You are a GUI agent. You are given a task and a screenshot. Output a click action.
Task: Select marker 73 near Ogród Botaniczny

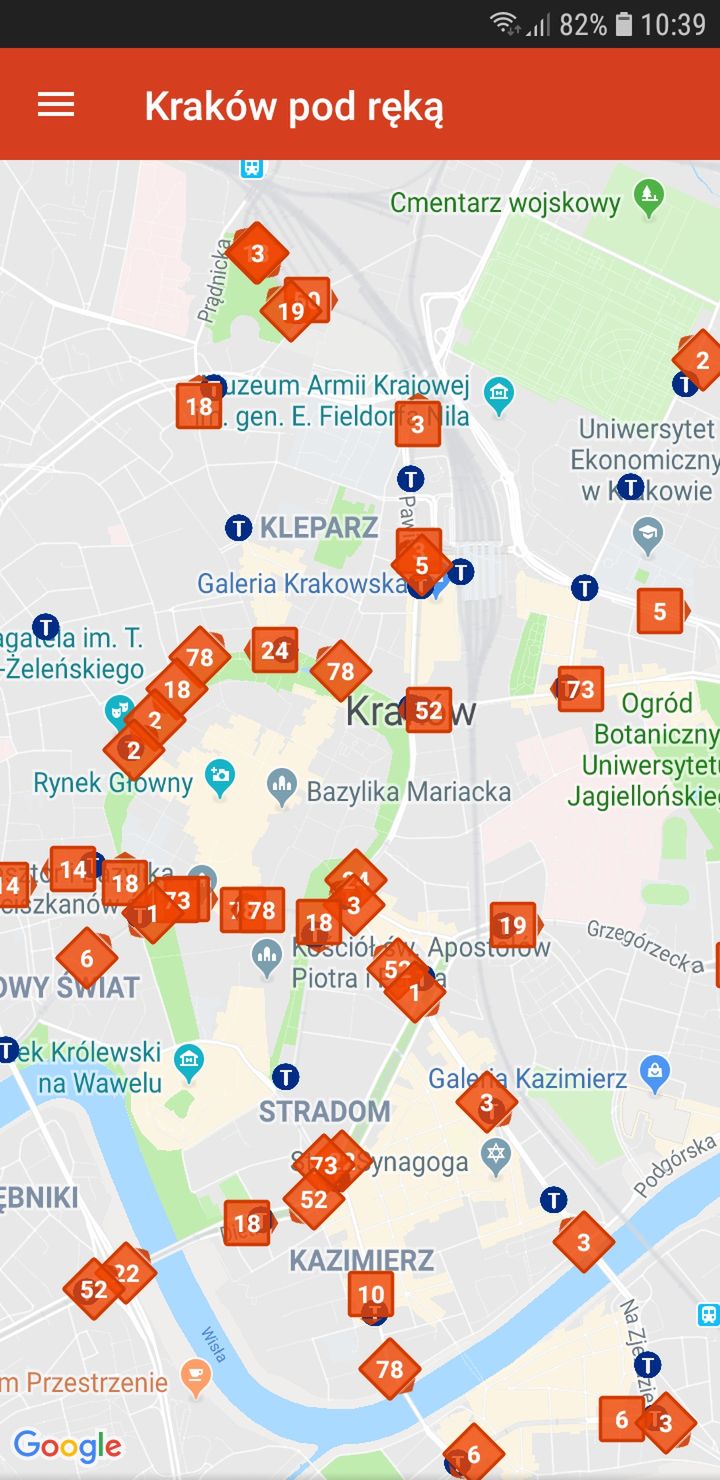(580, 689)
